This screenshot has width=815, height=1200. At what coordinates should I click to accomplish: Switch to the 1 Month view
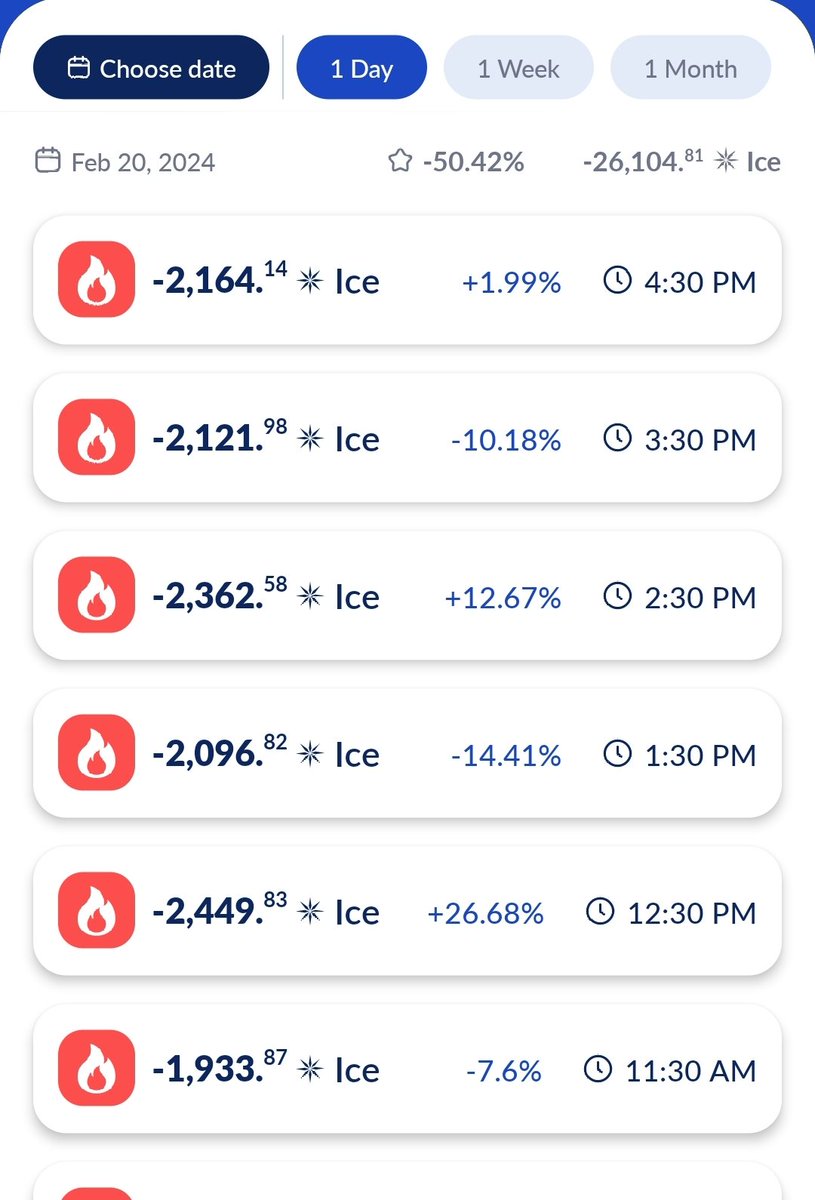point(690,69)
